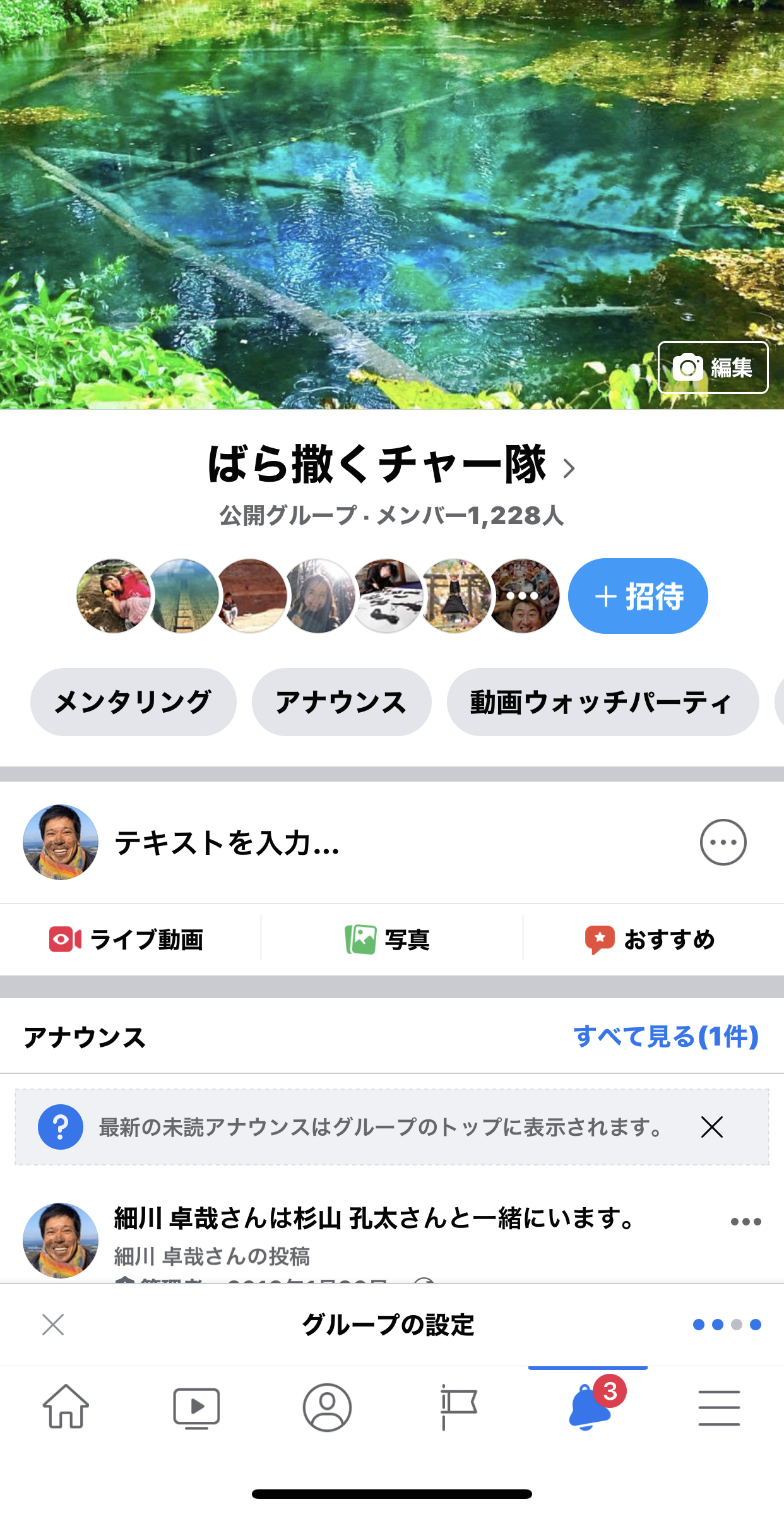
Task: Select the アナウンス chip
Action: coord(342,702)
